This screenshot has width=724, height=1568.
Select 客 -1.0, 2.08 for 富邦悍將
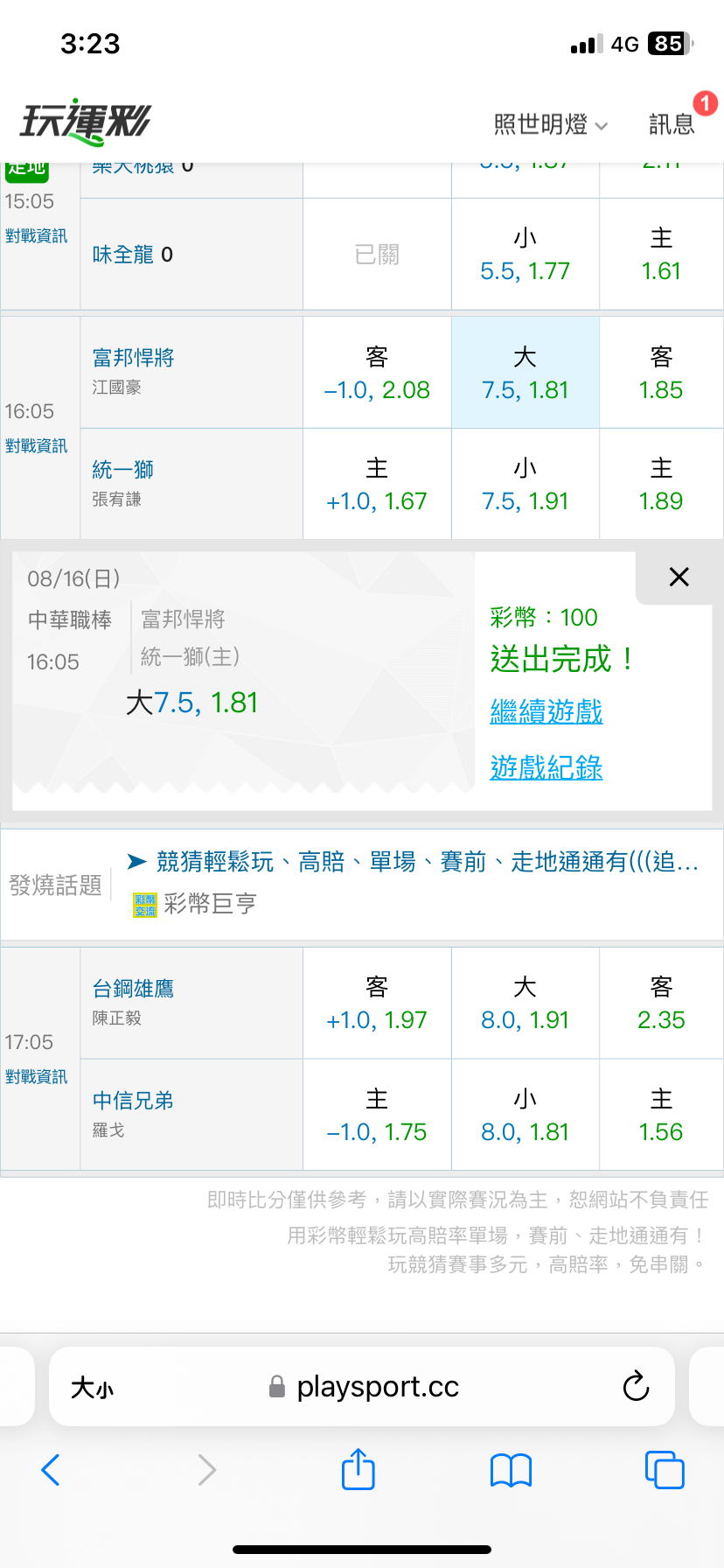pyautogui.click(x=377, y=373)
